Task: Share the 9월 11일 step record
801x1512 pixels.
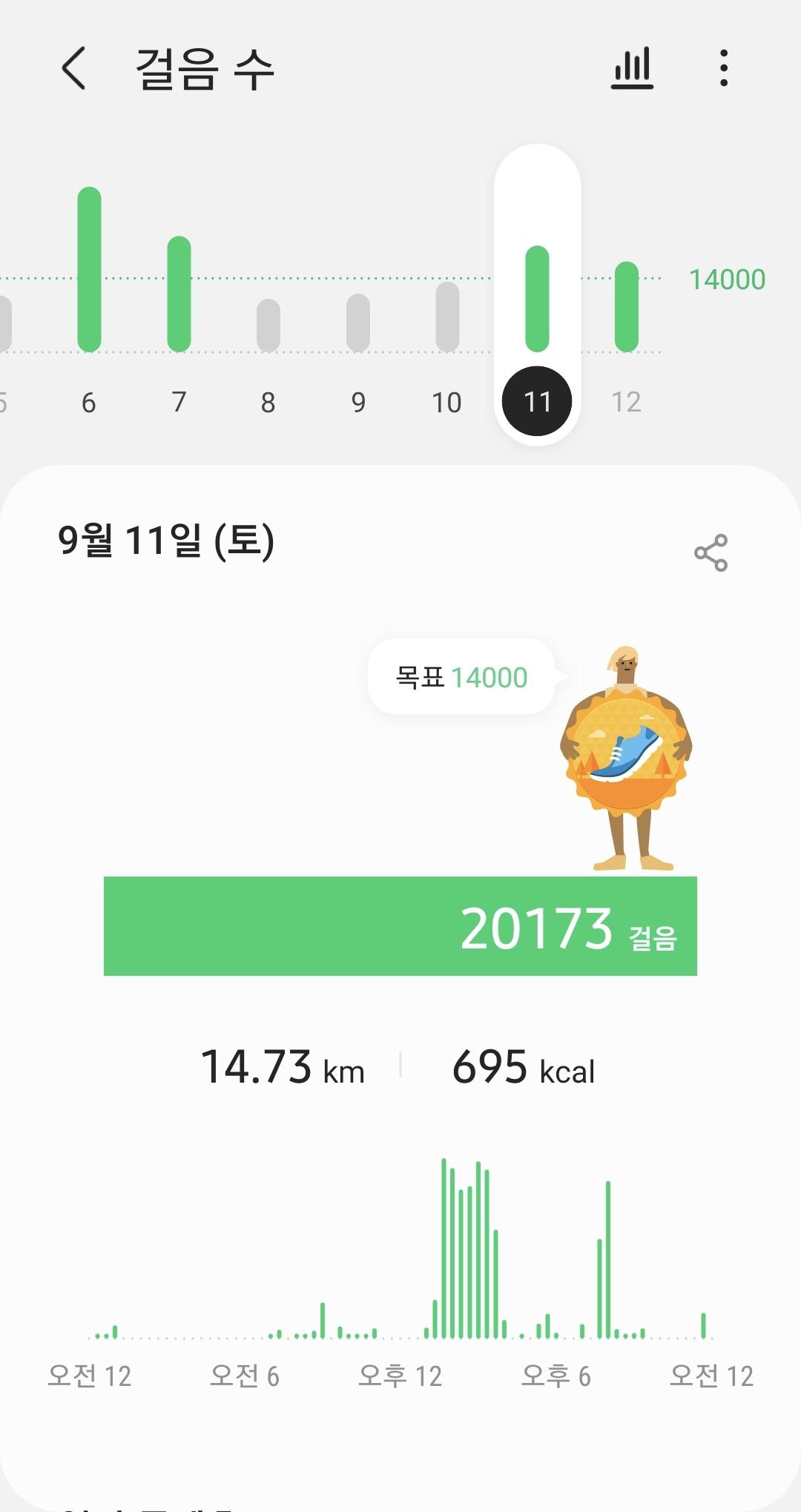Action: [x=711, y=553]
